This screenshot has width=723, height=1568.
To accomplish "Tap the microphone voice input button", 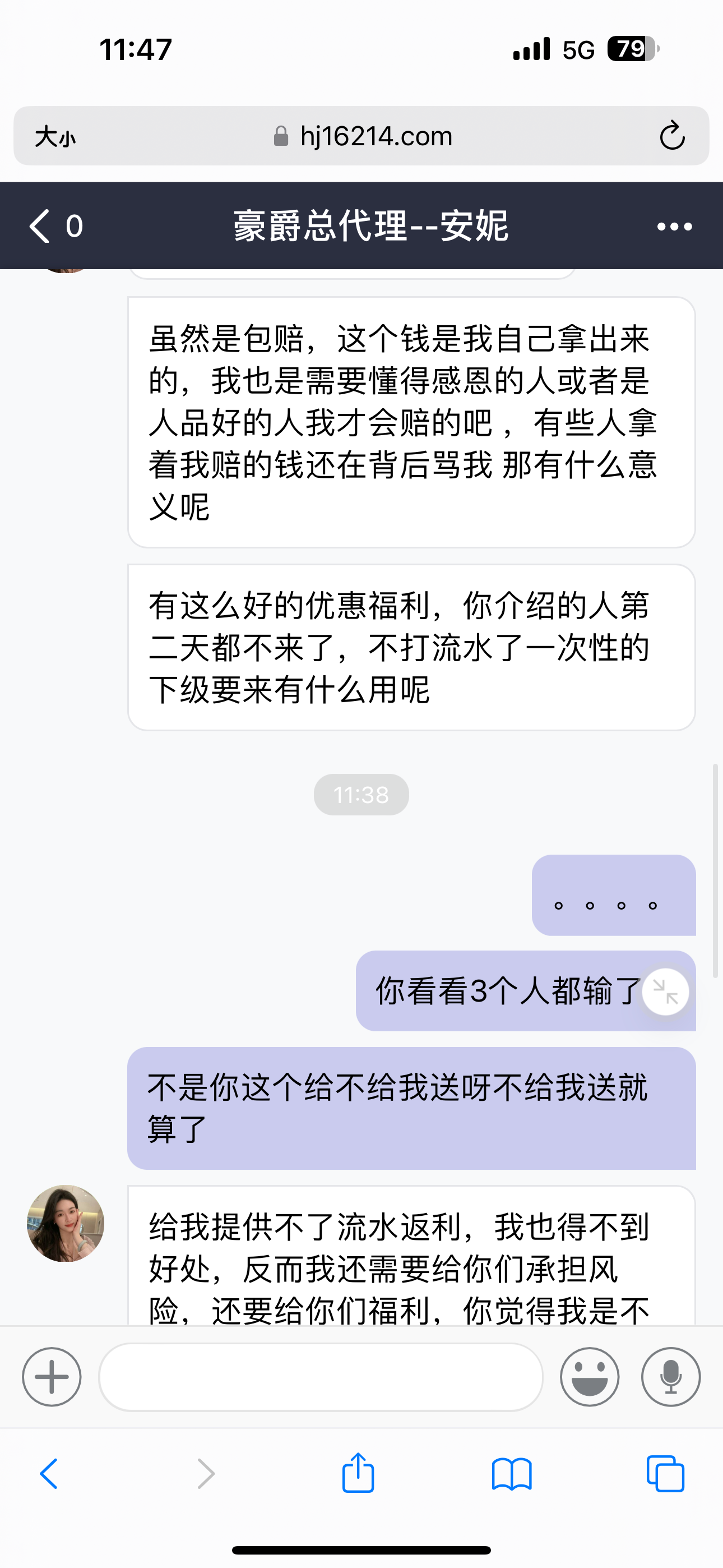I will (671, 1376).
